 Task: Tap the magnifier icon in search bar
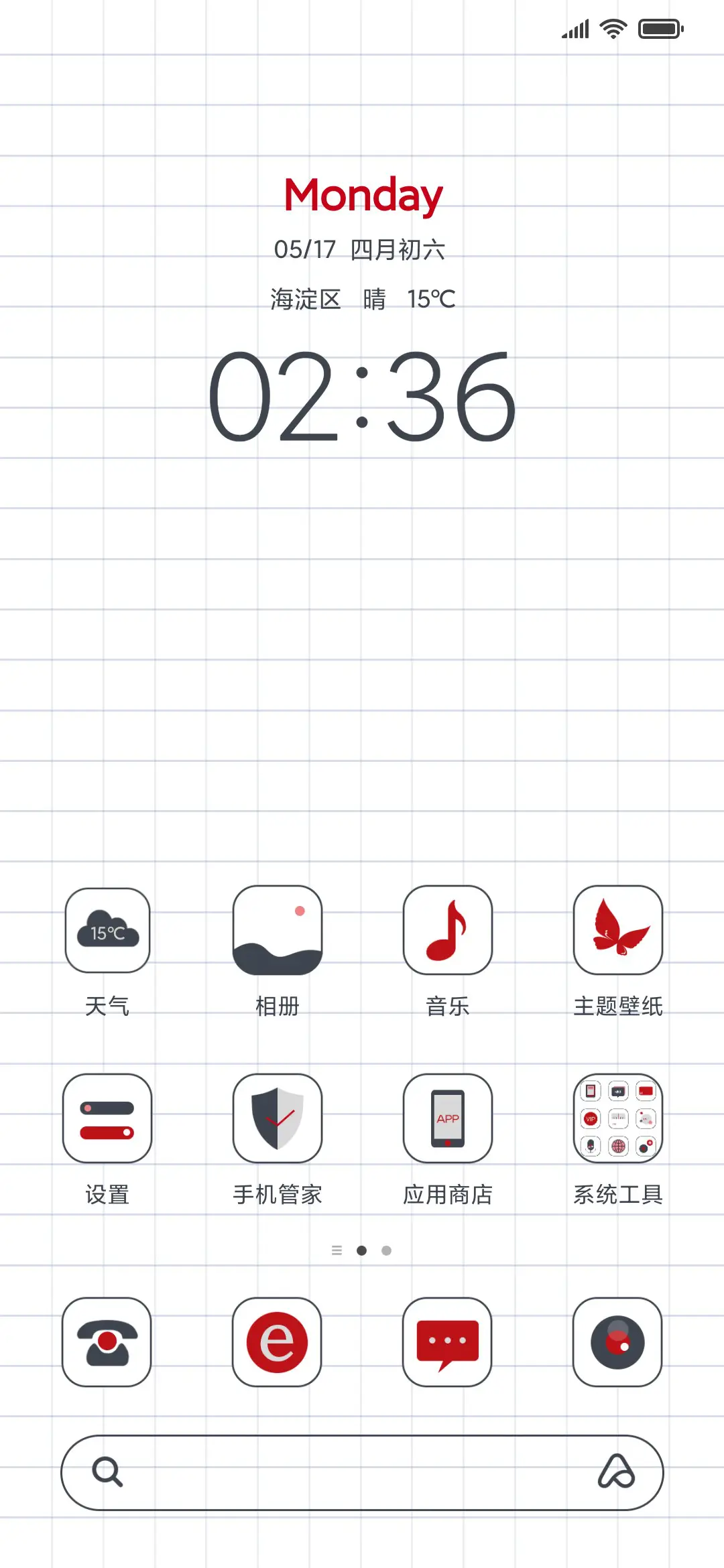pos(107,1474)
